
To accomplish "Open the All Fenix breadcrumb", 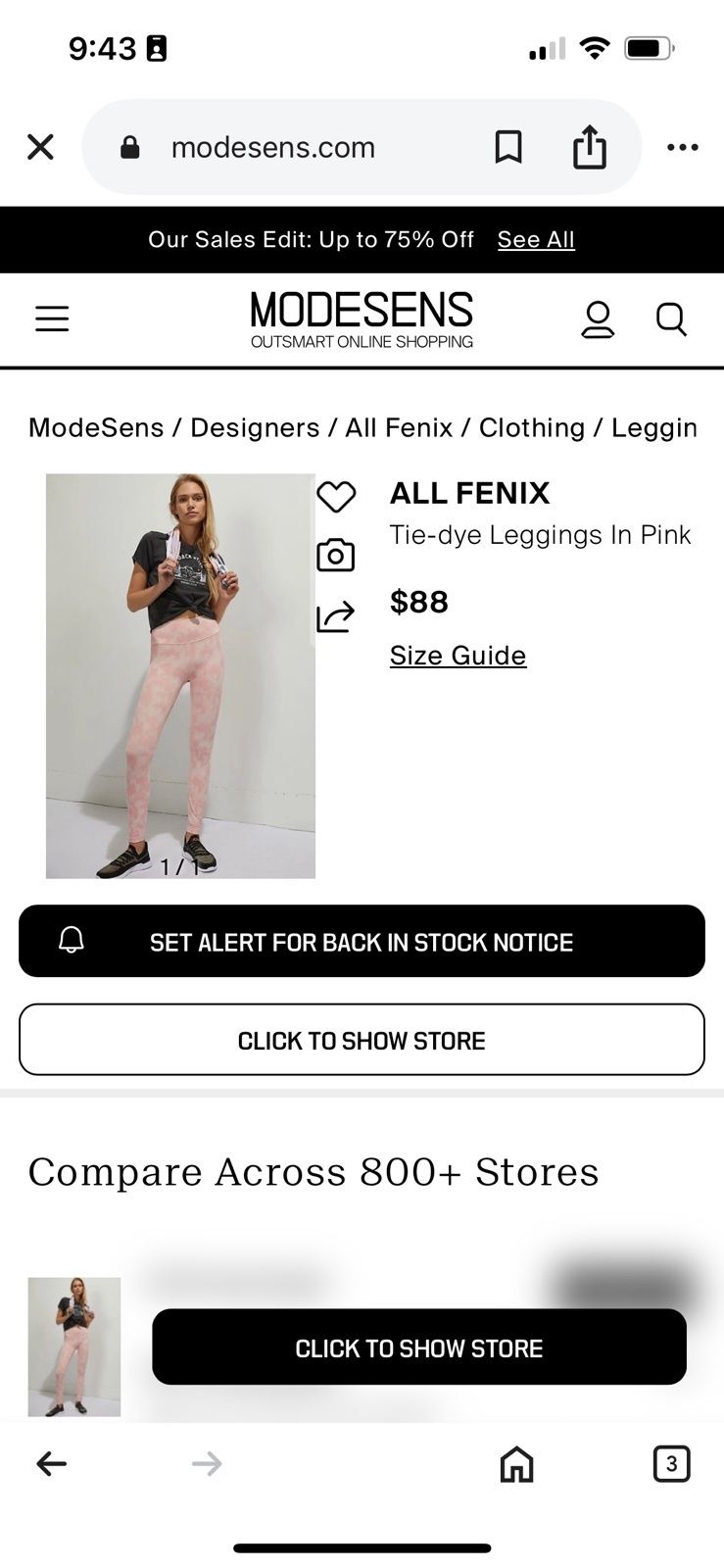I will [399, 427].
